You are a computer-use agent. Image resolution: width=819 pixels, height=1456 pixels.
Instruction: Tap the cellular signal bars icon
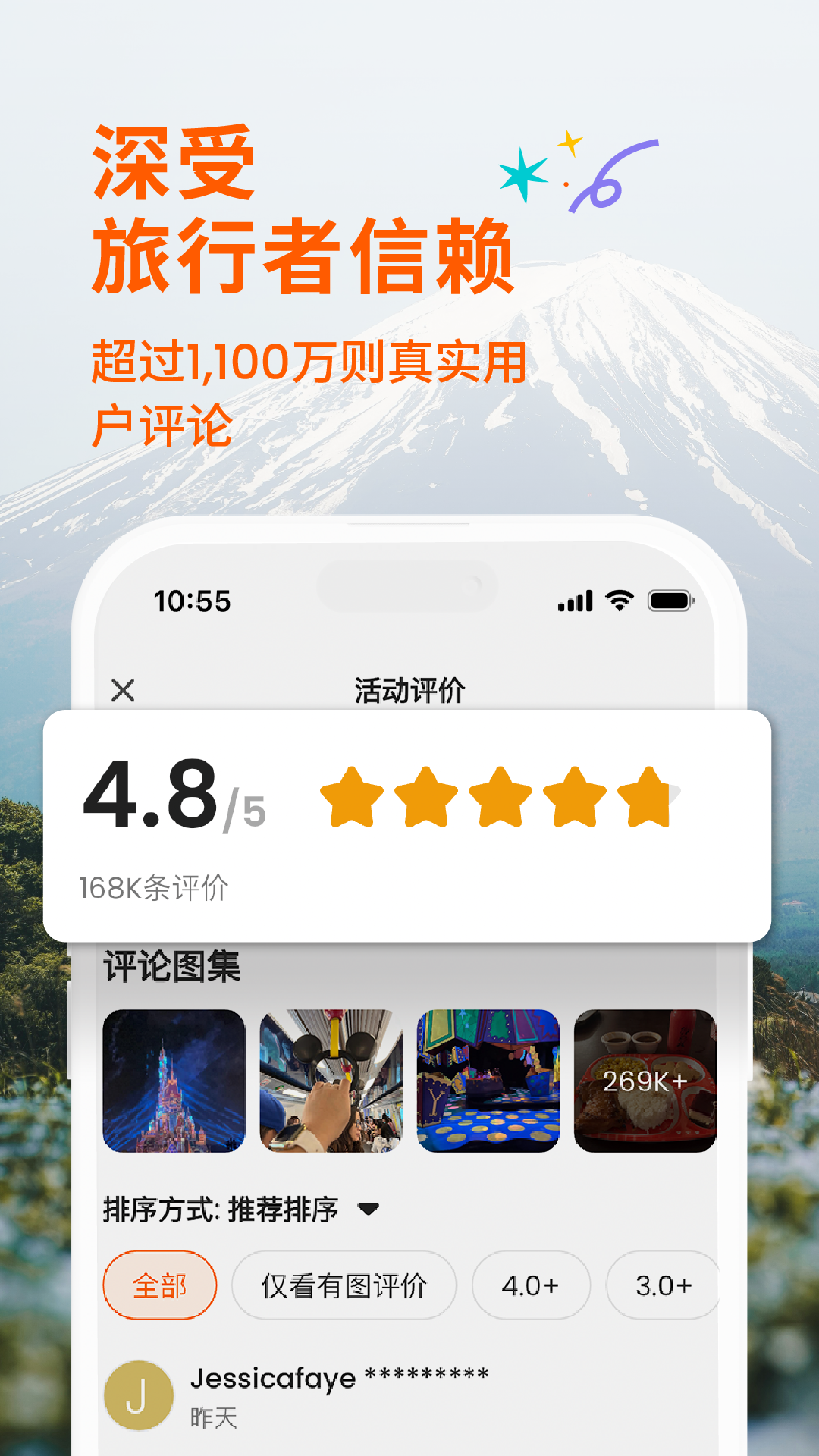click(x=574, y=601)
